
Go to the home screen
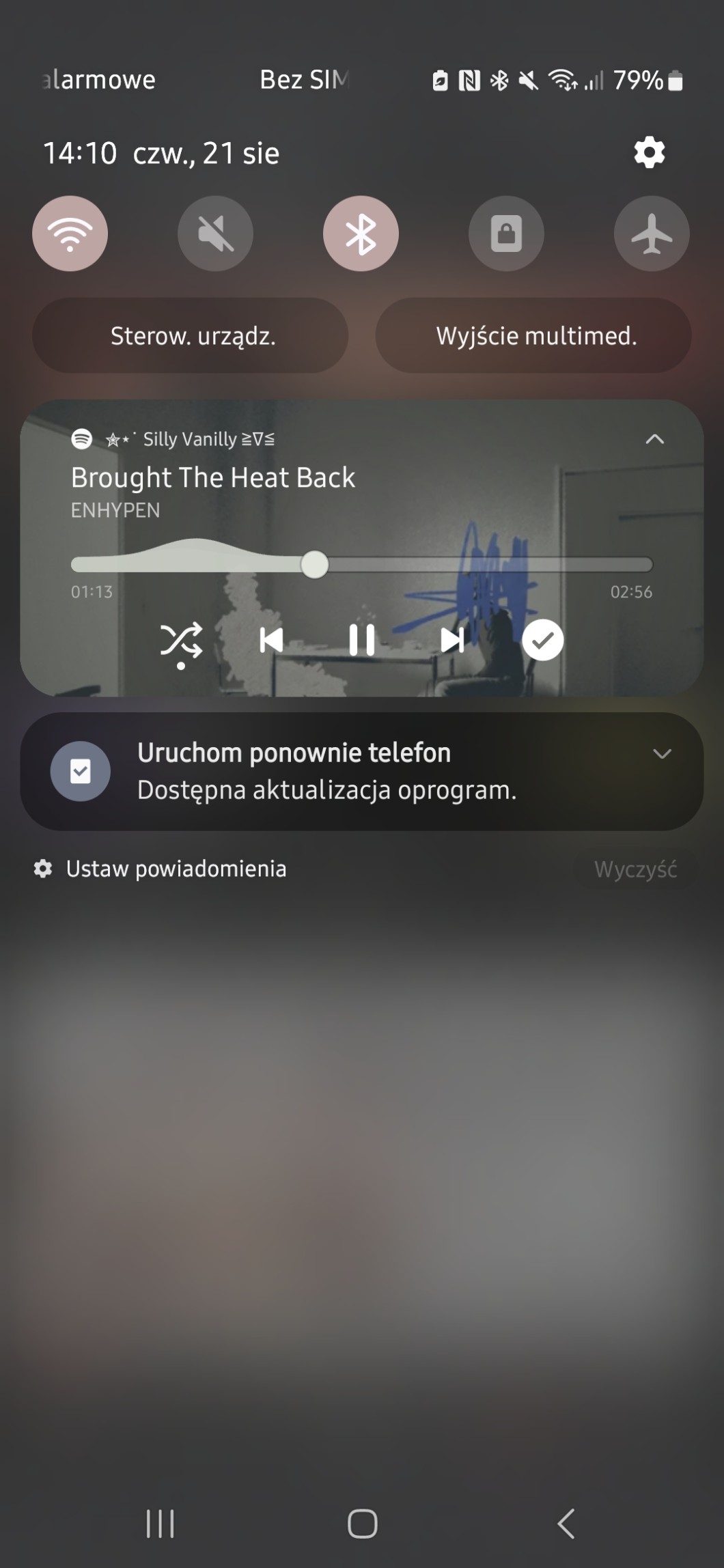click(362, 1524)
